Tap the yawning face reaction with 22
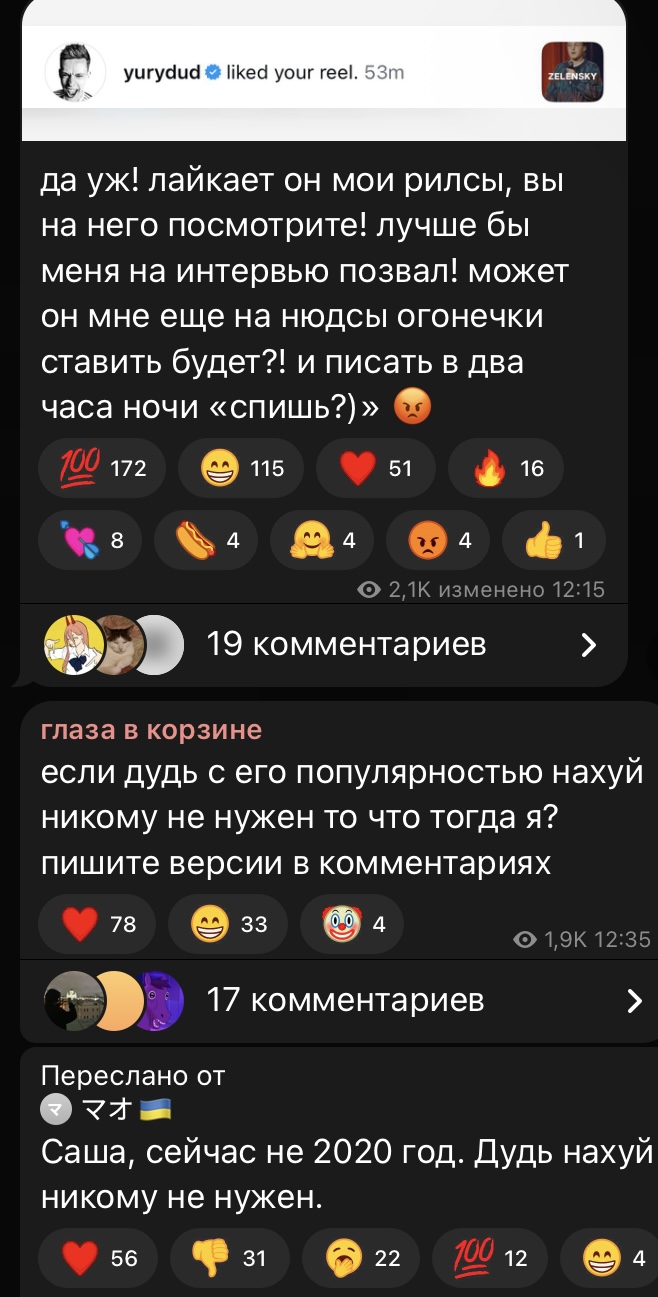Screen dimensions: 658x1297 [362, 1258]
